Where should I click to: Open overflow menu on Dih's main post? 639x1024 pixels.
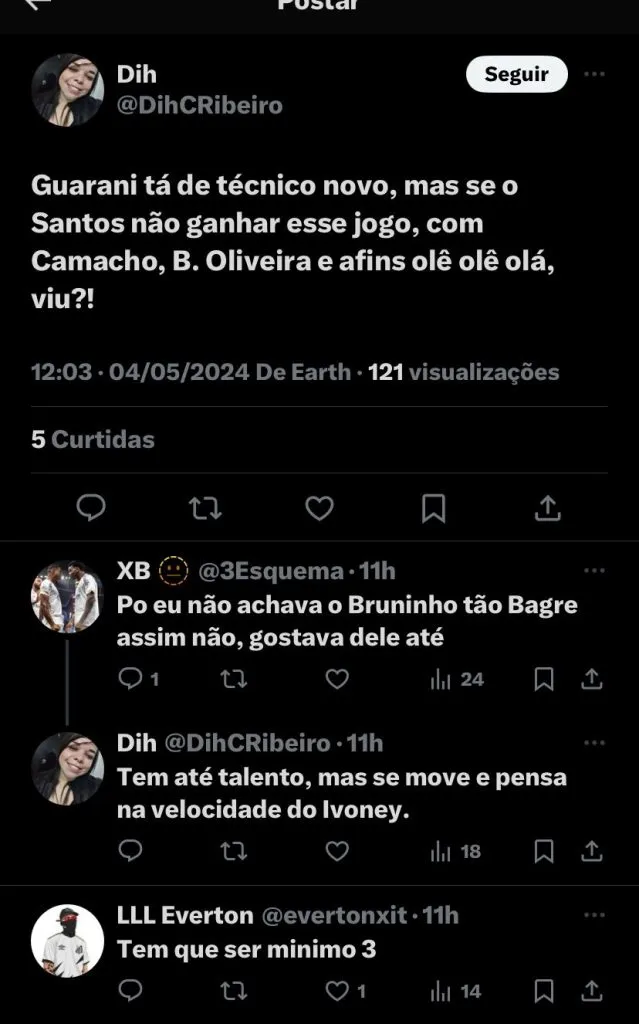pyautogui.click(x=594, y=74)
